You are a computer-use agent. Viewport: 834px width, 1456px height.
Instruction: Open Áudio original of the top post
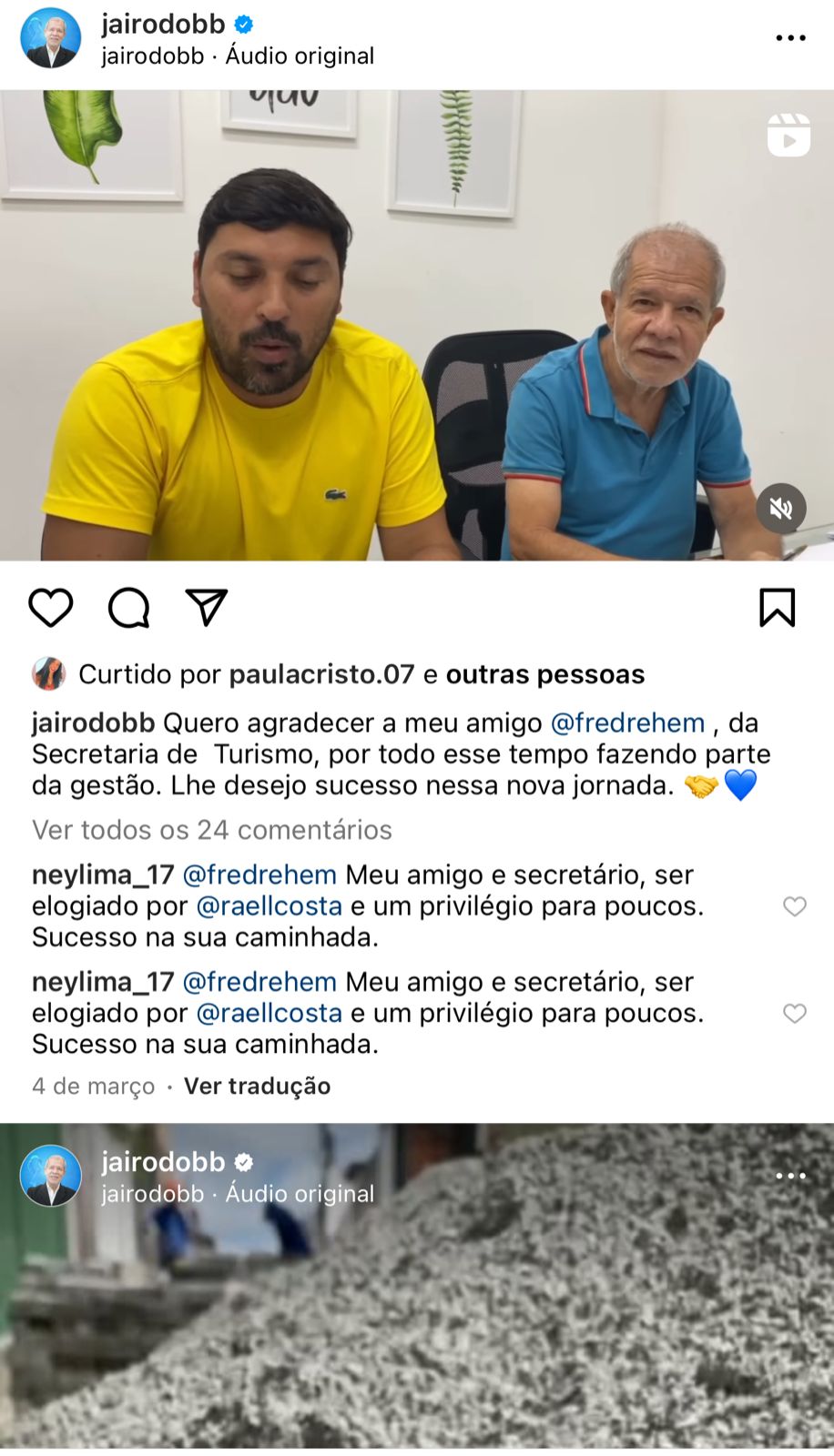pyautogui.click(x=300, y=56)
